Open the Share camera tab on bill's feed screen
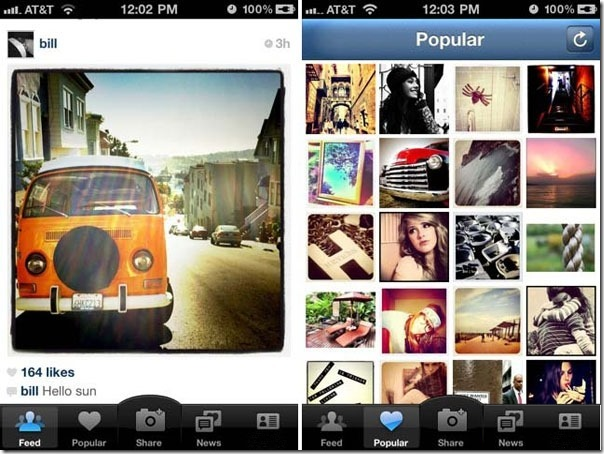This screenshot has height=454, width=604. (150, 426)
